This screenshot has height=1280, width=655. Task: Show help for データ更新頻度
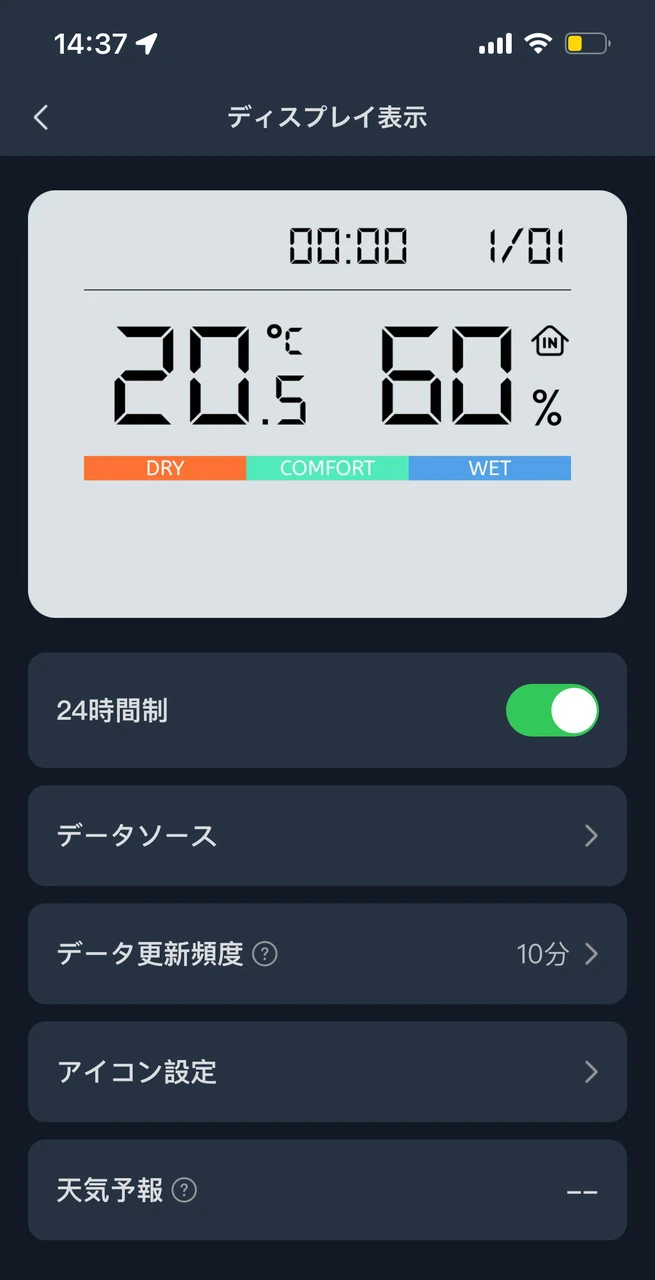[265, 954]
